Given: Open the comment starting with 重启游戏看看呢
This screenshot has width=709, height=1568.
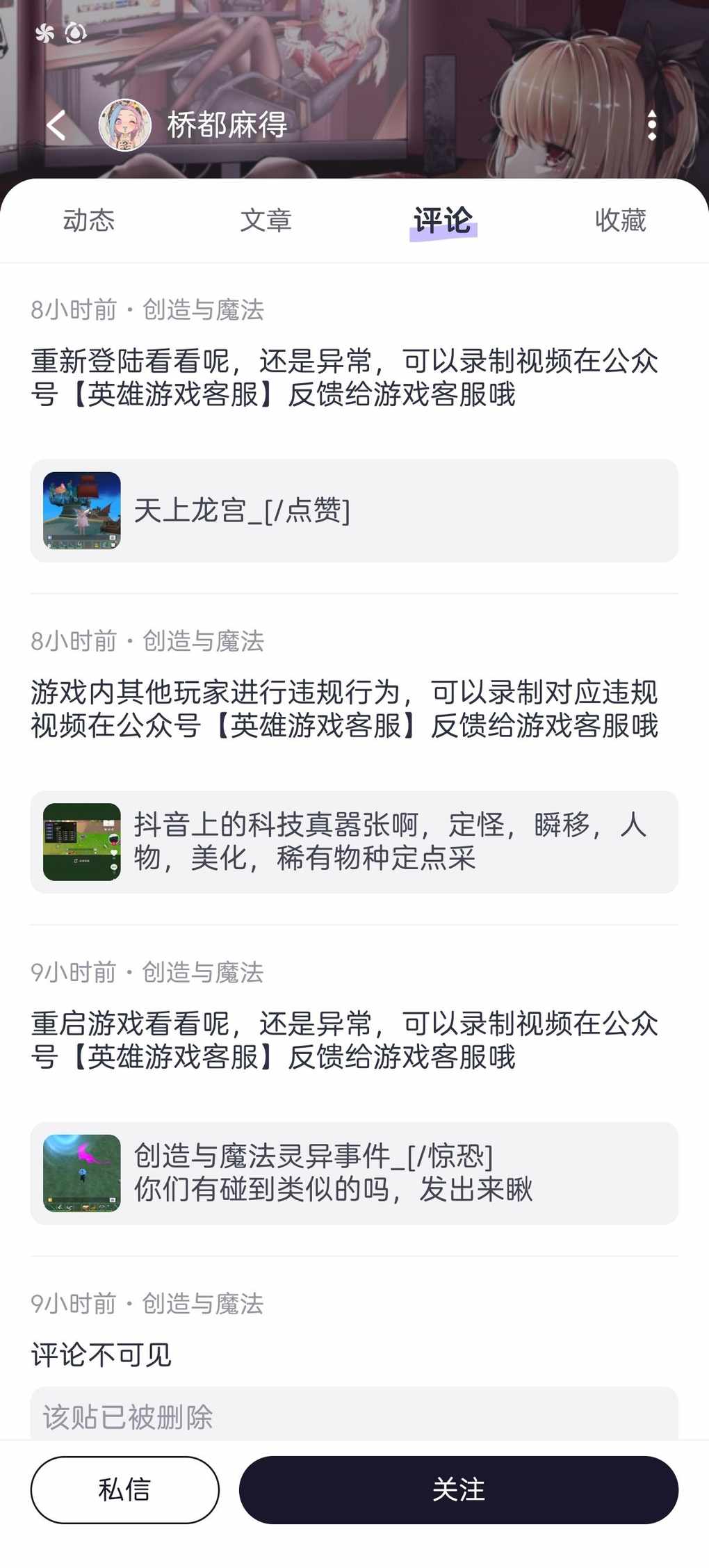Looking at the screenshot, I should click(344, 1040).
